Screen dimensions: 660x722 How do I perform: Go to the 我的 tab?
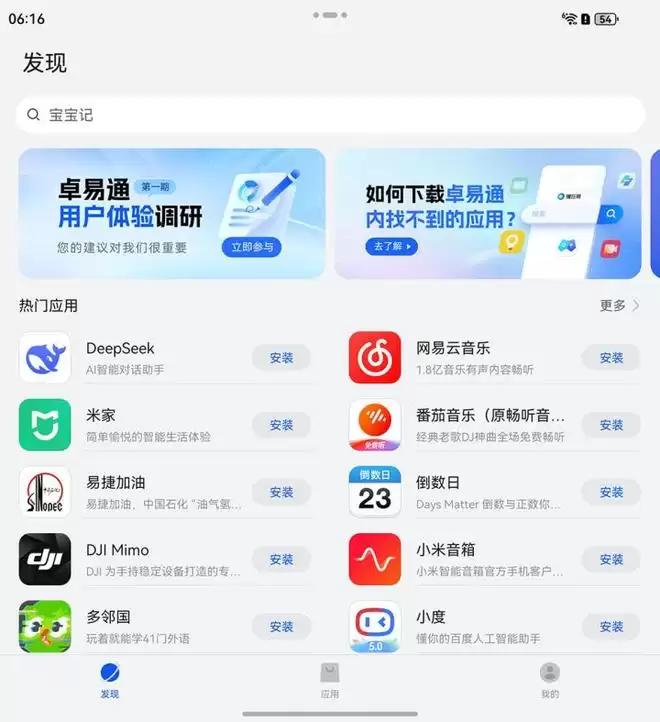pyautogui.click(x=550, y=680)
